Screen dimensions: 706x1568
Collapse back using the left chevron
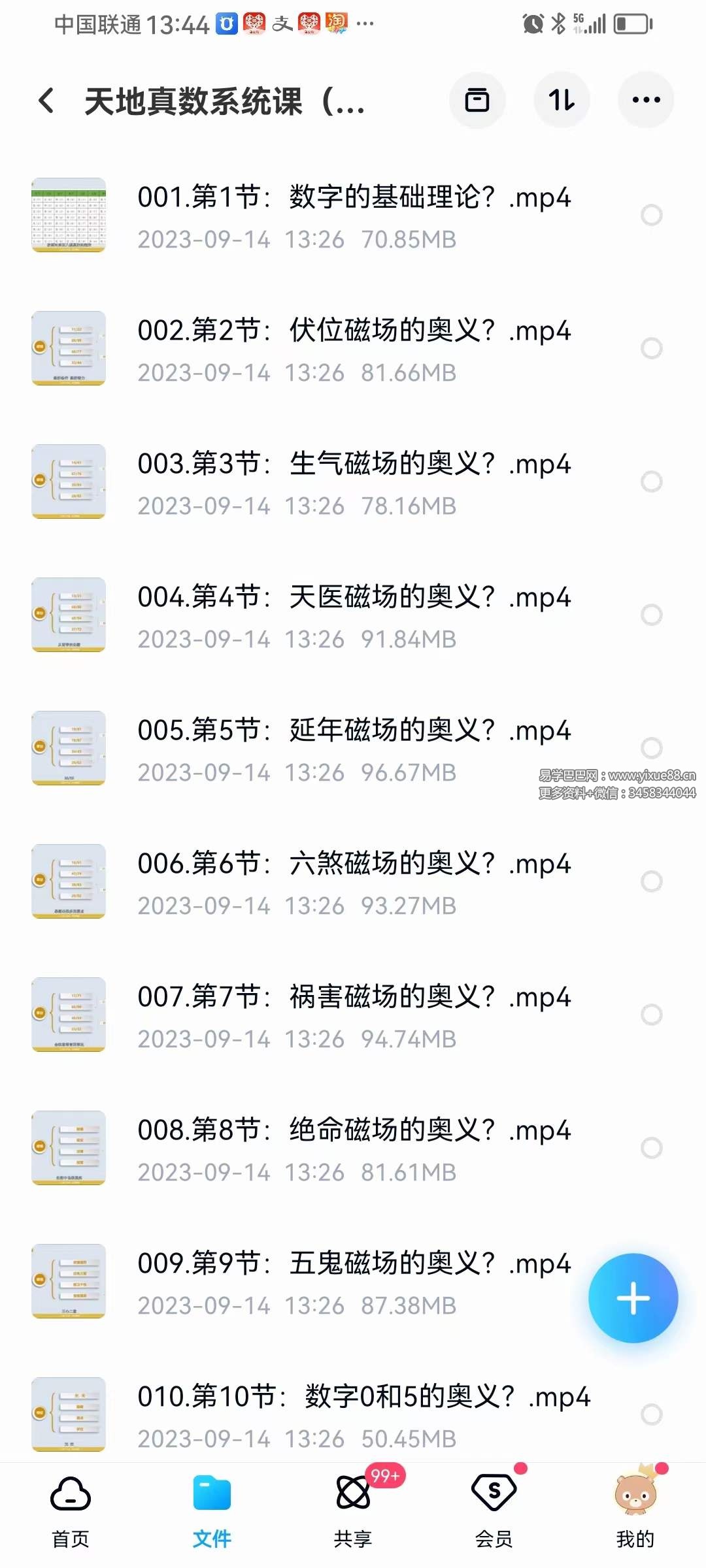pos(44,99)
